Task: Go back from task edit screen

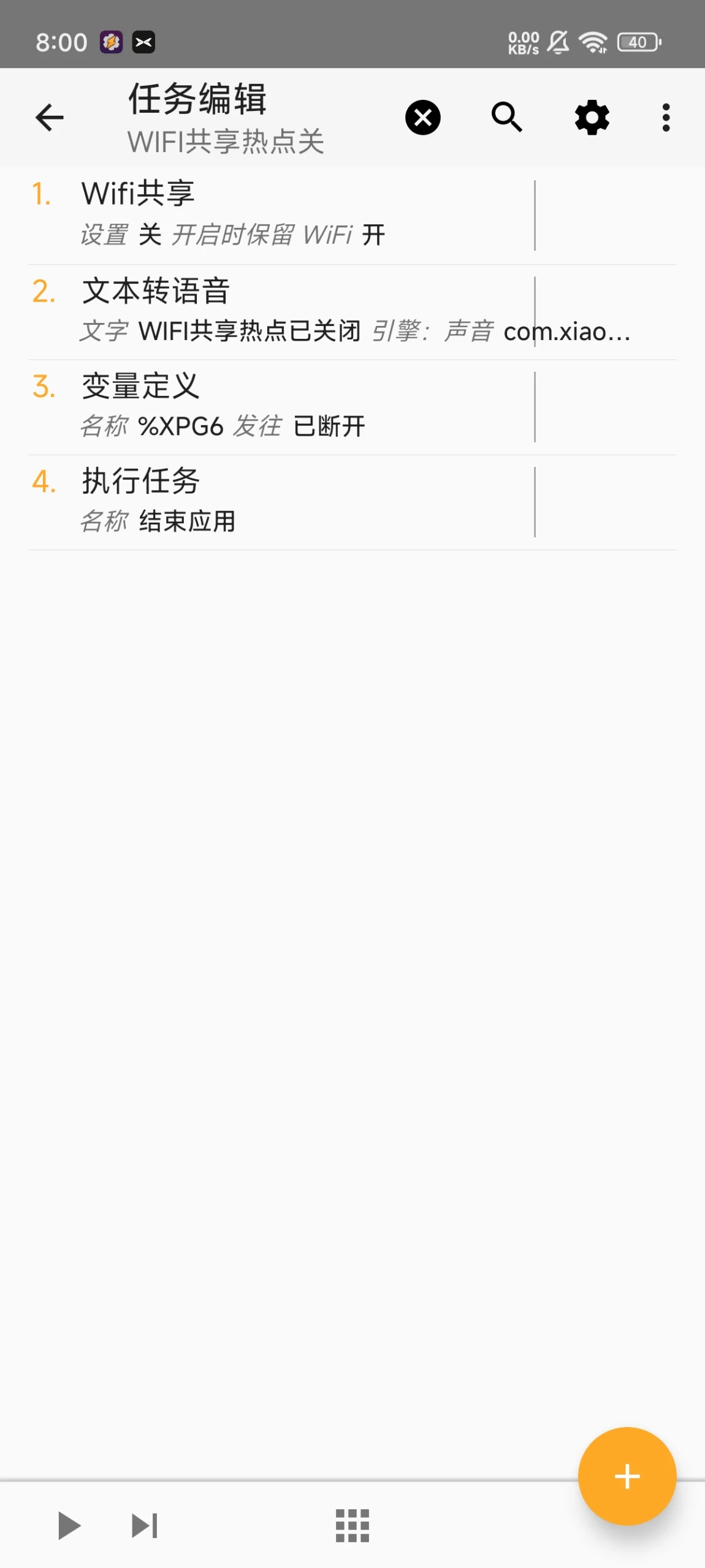Action: (50, 118)
